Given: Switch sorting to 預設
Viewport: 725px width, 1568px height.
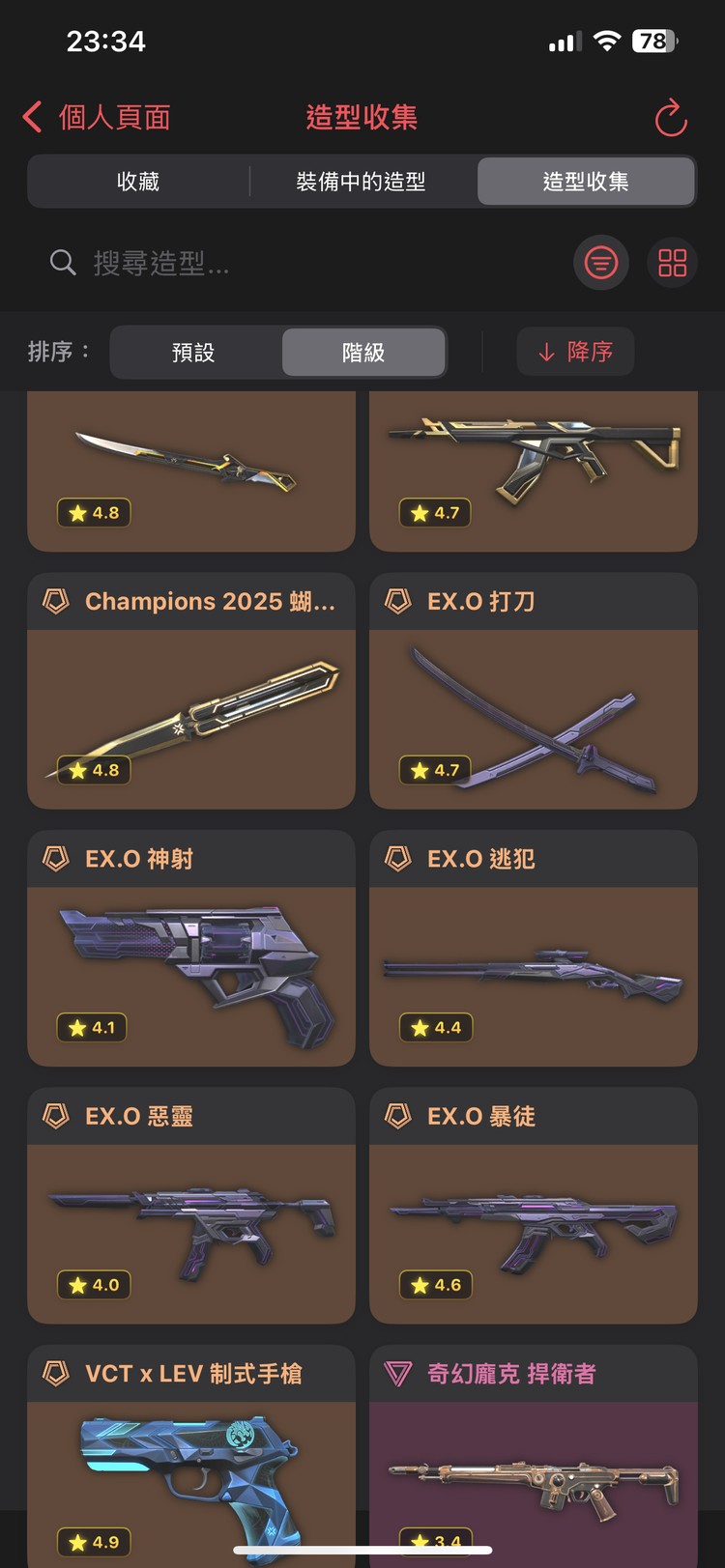Looking at the screenshot, I should point(195,352).
